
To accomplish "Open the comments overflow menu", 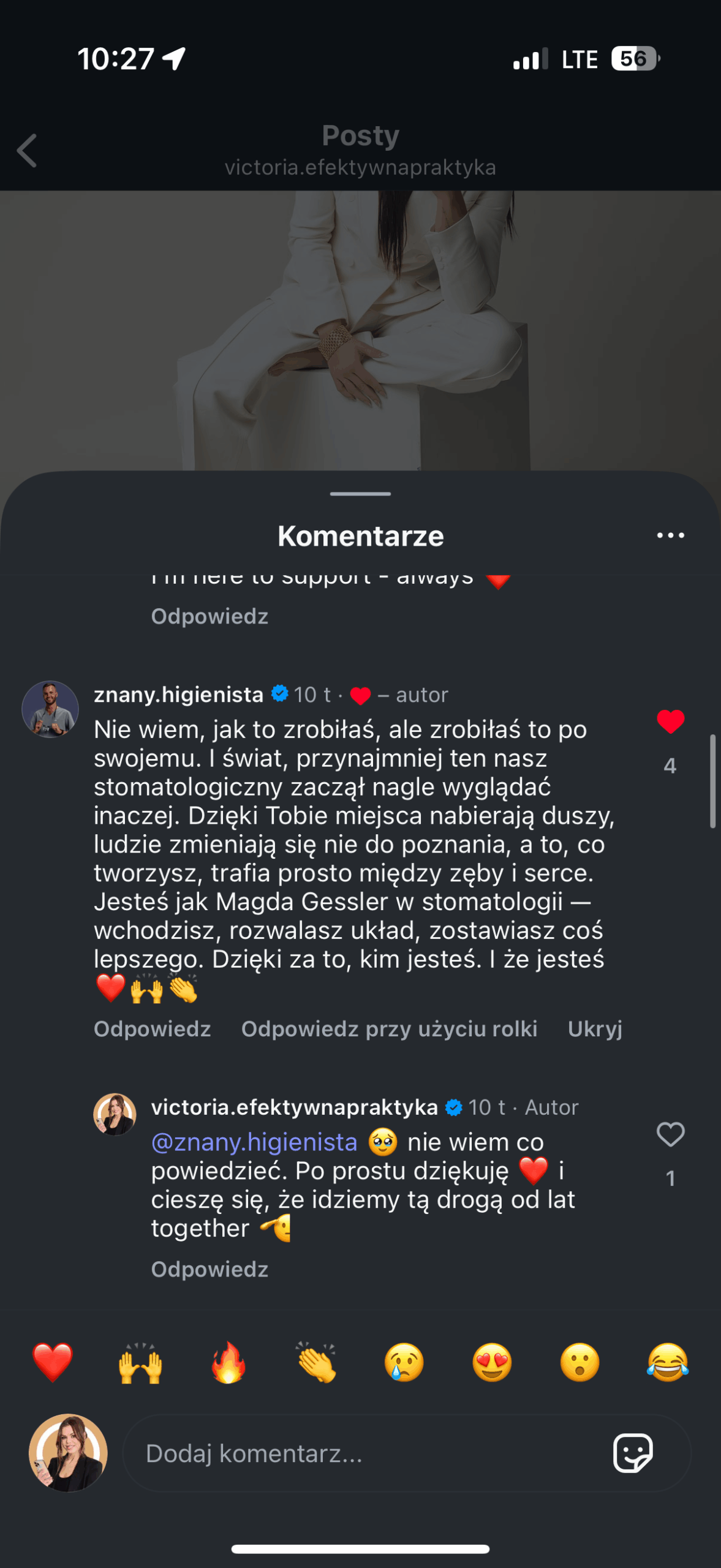I will (x=670, y=535).
